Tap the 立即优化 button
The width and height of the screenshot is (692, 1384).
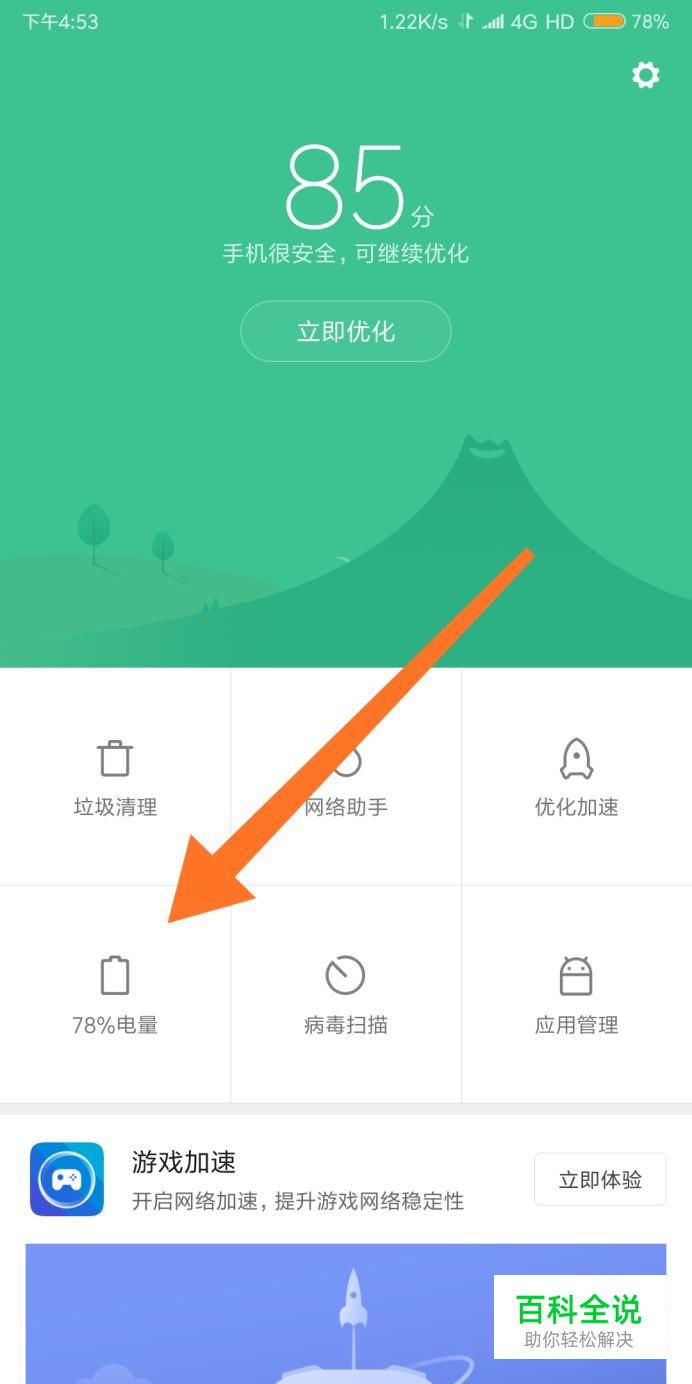pos(346,331)
